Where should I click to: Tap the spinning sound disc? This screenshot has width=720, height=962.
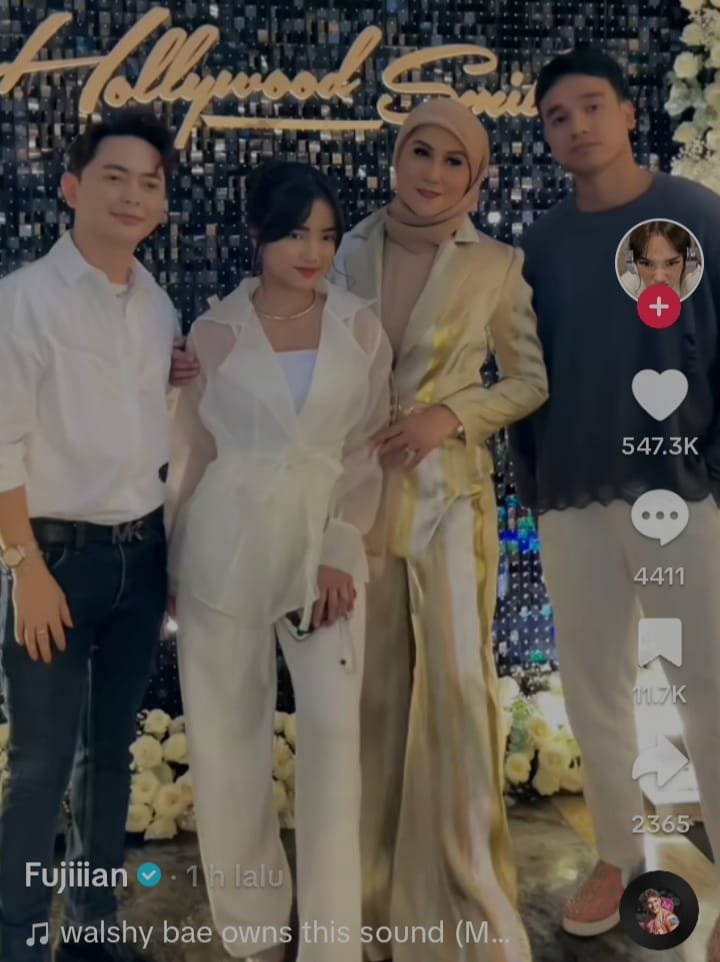(658, 911)
